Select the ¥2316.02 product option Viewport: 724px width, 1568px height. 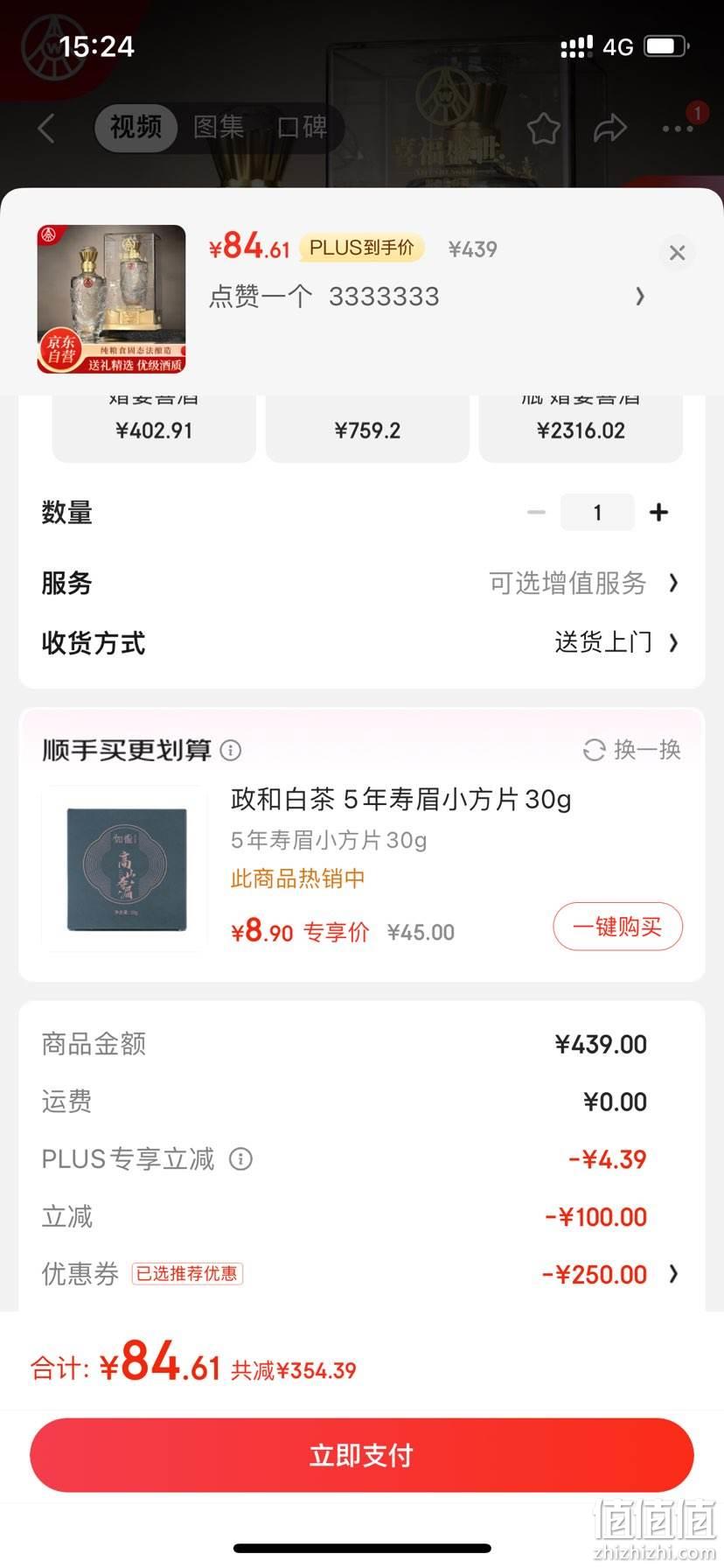581,429
